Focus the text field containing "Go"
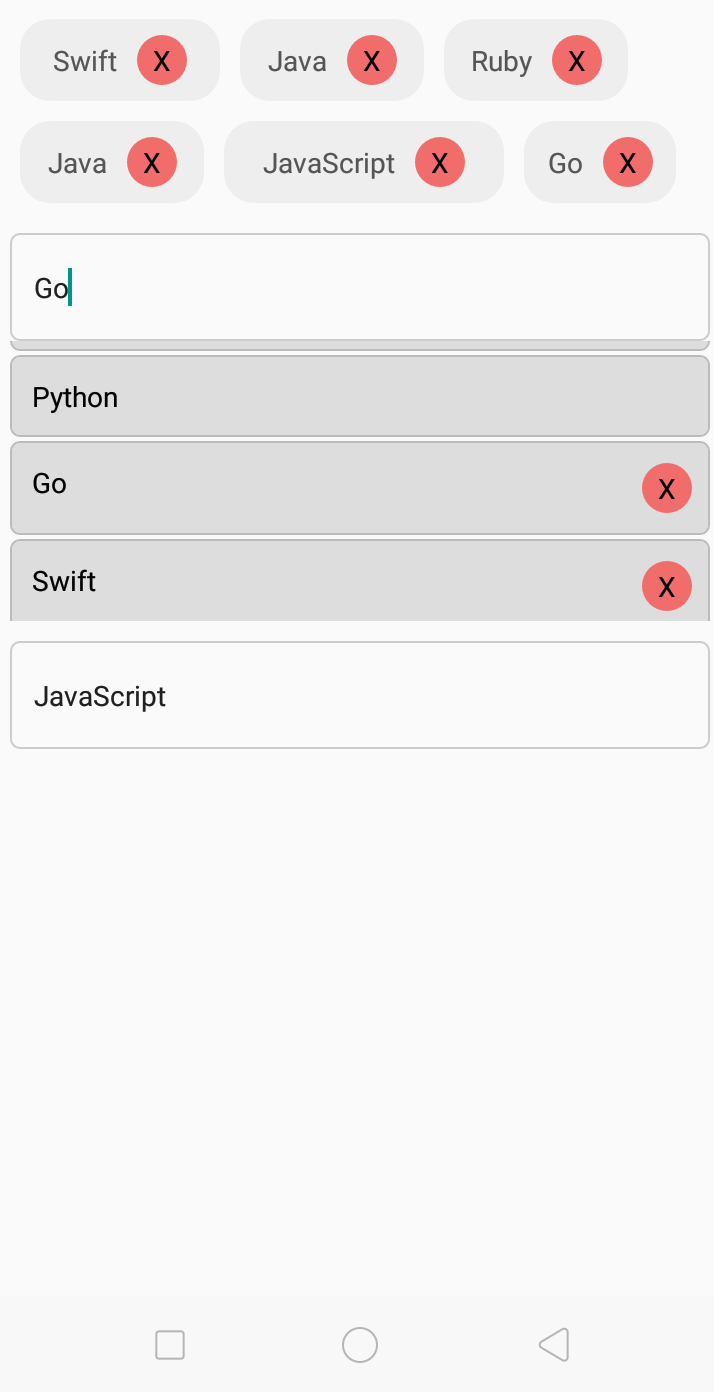714x1392 pixels. point(359,288)
